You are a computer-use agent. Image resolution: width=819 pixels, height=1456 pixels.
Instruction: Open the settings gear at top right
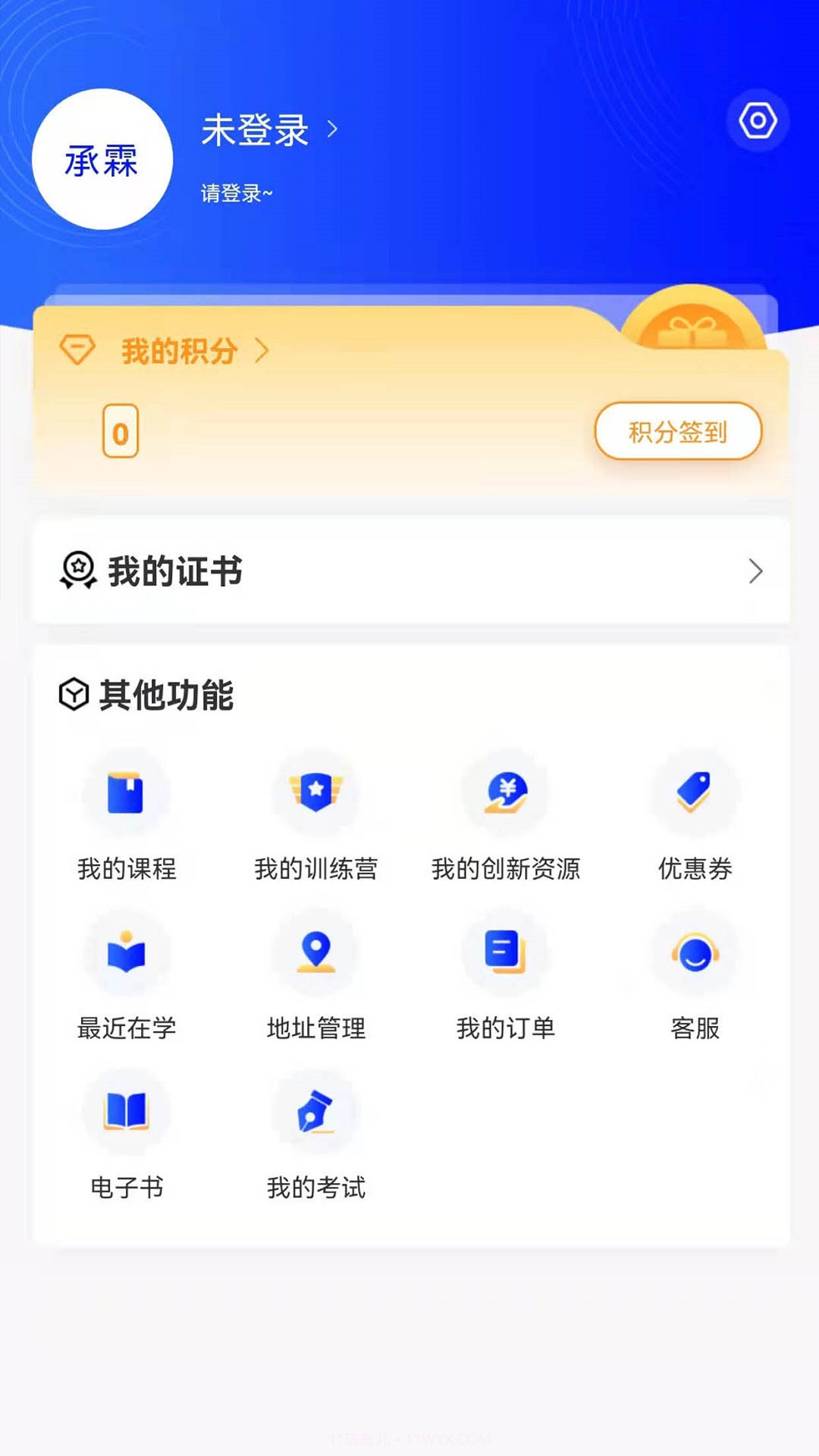click(x=757, y=119)
